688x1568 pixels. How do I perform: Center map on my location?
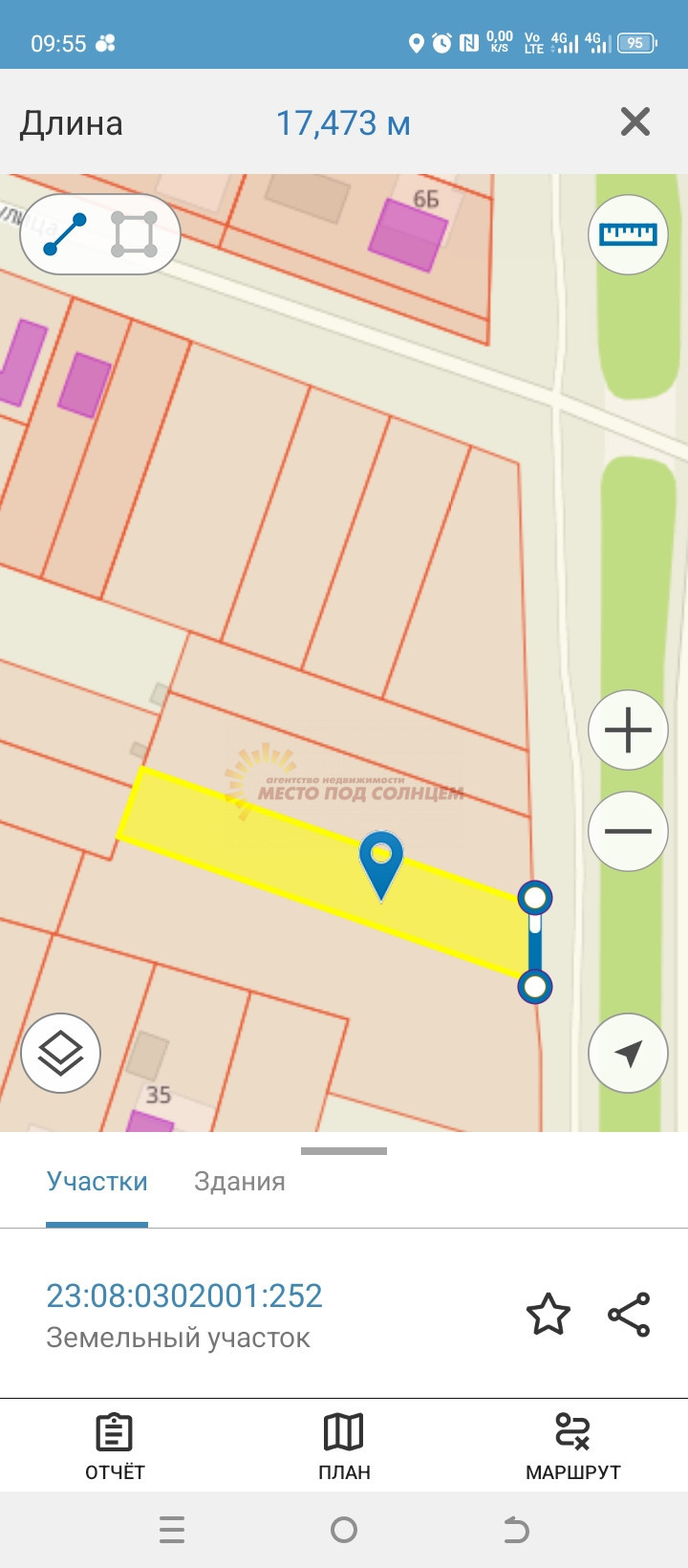[628, 1053]
